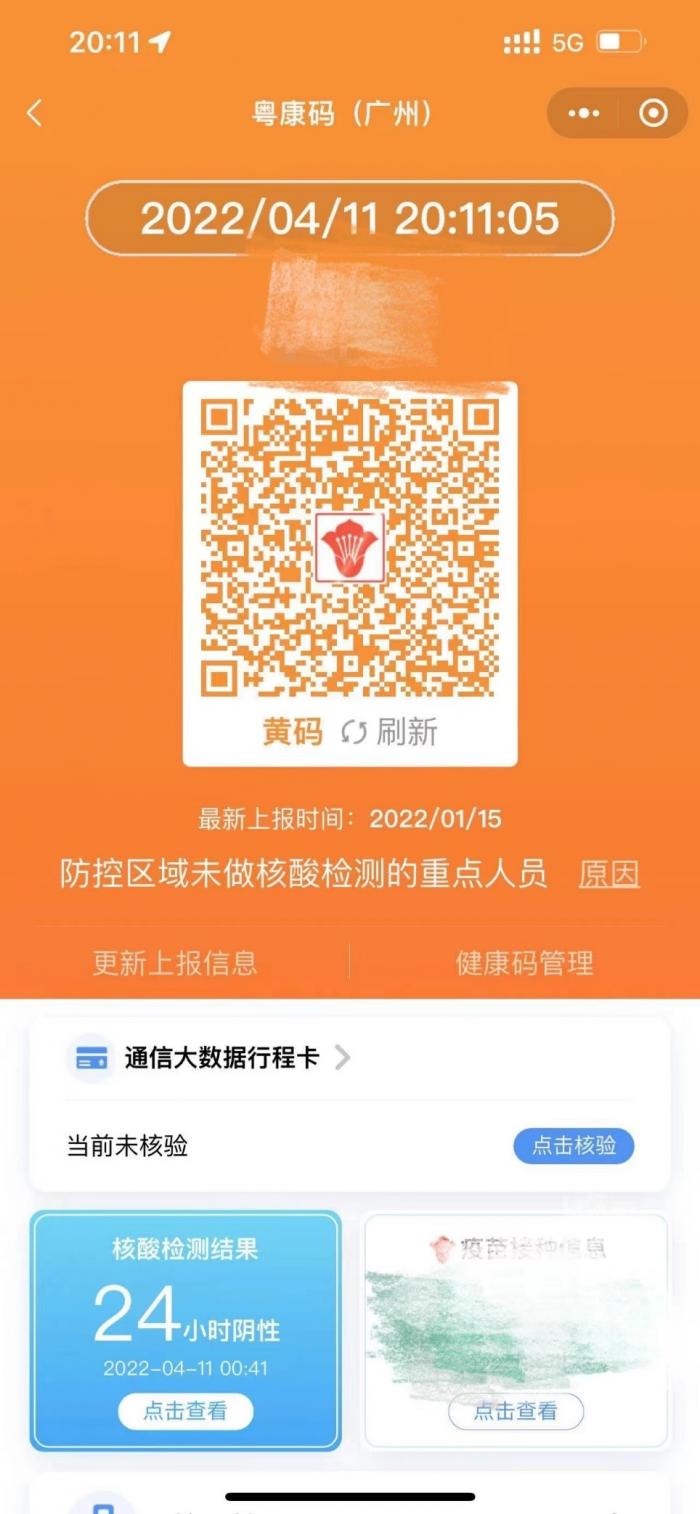
Task: Open the mini program more-options menu
Action: click(583, 113)
